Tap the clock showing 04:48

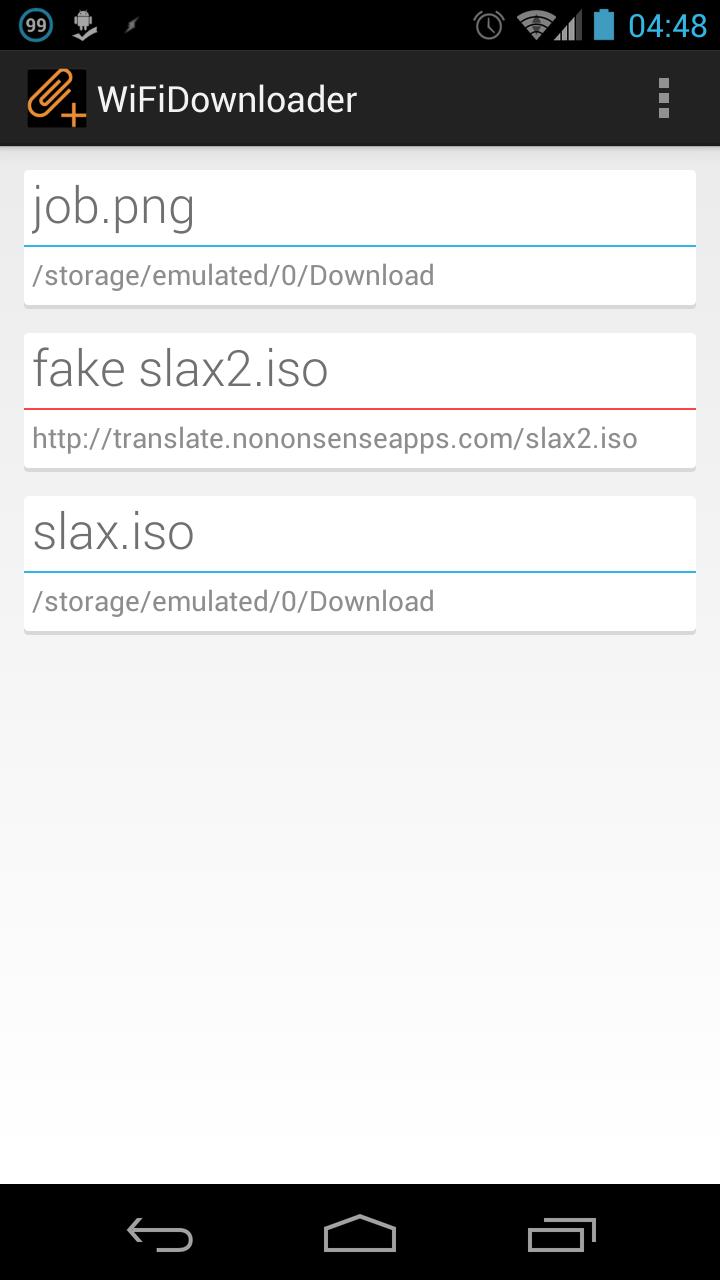[663, 24]
